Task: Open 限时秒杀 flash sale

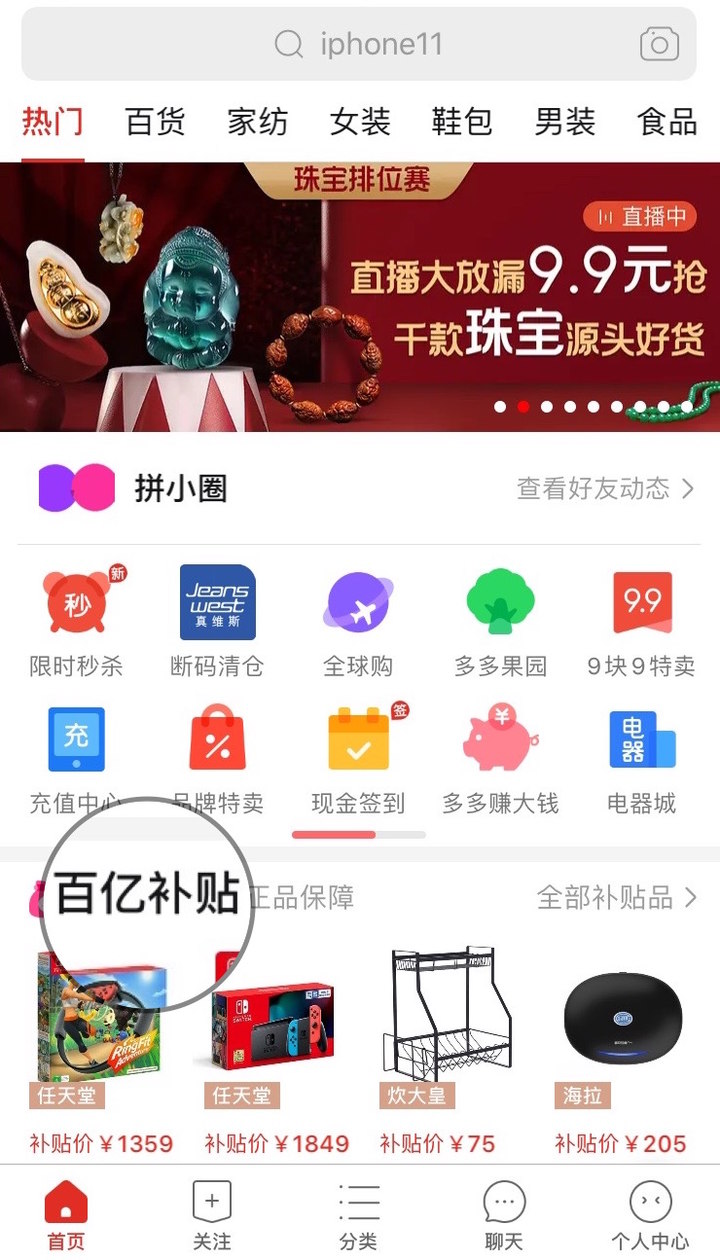Action: pyautogui.click(x=76, y=622)
